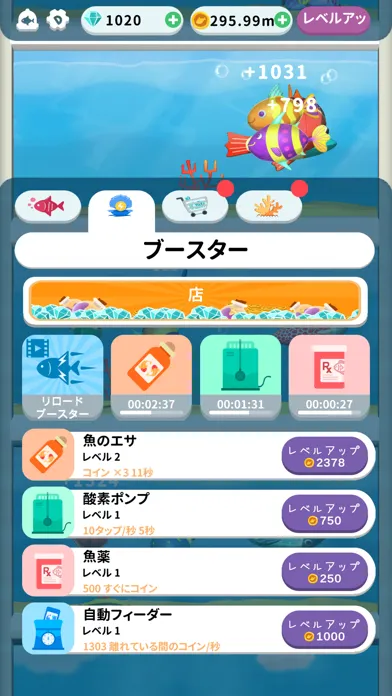
Task: Watch video for リロードブースター
Action: tap(63, 377)
